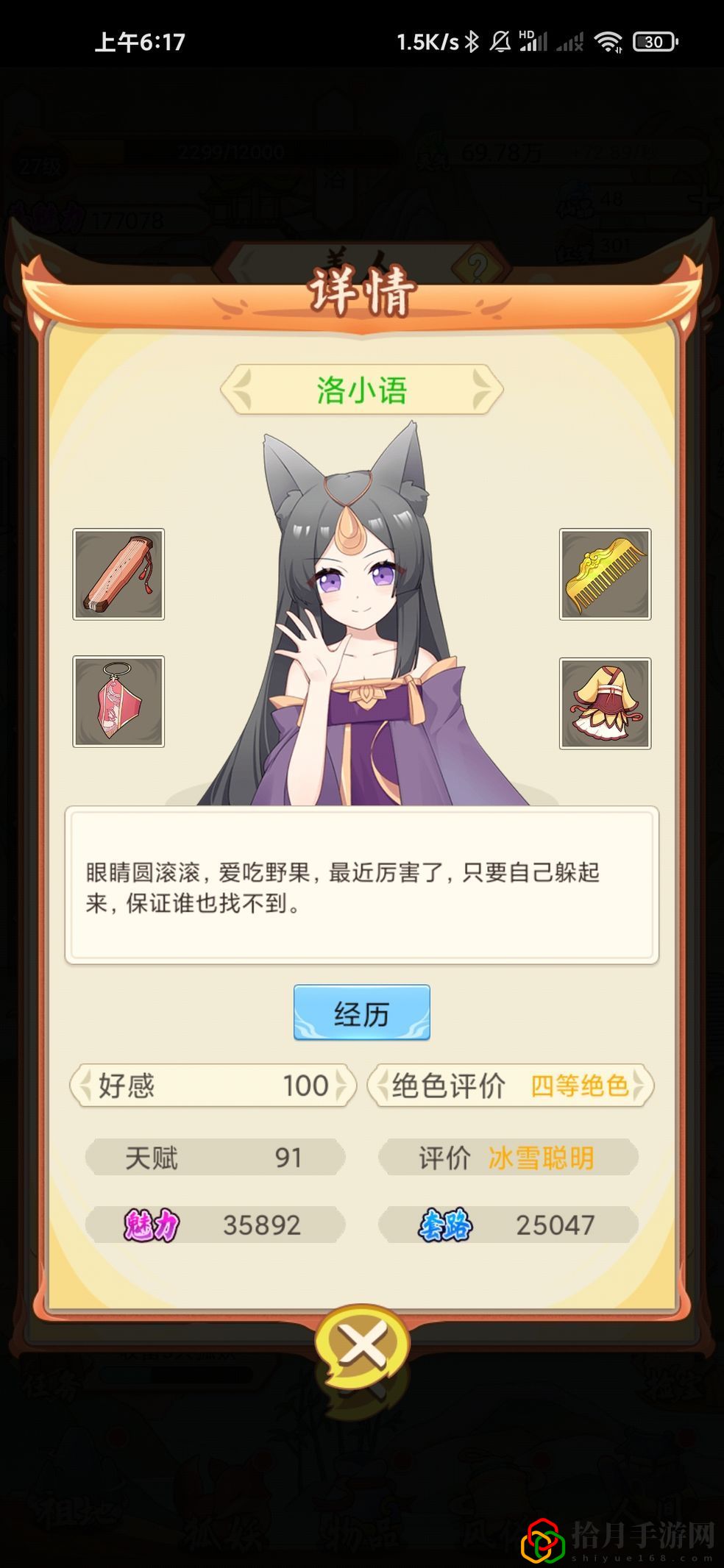Select the golden comb item slot
Screen dimensions: 724x1568
(605, 574)
